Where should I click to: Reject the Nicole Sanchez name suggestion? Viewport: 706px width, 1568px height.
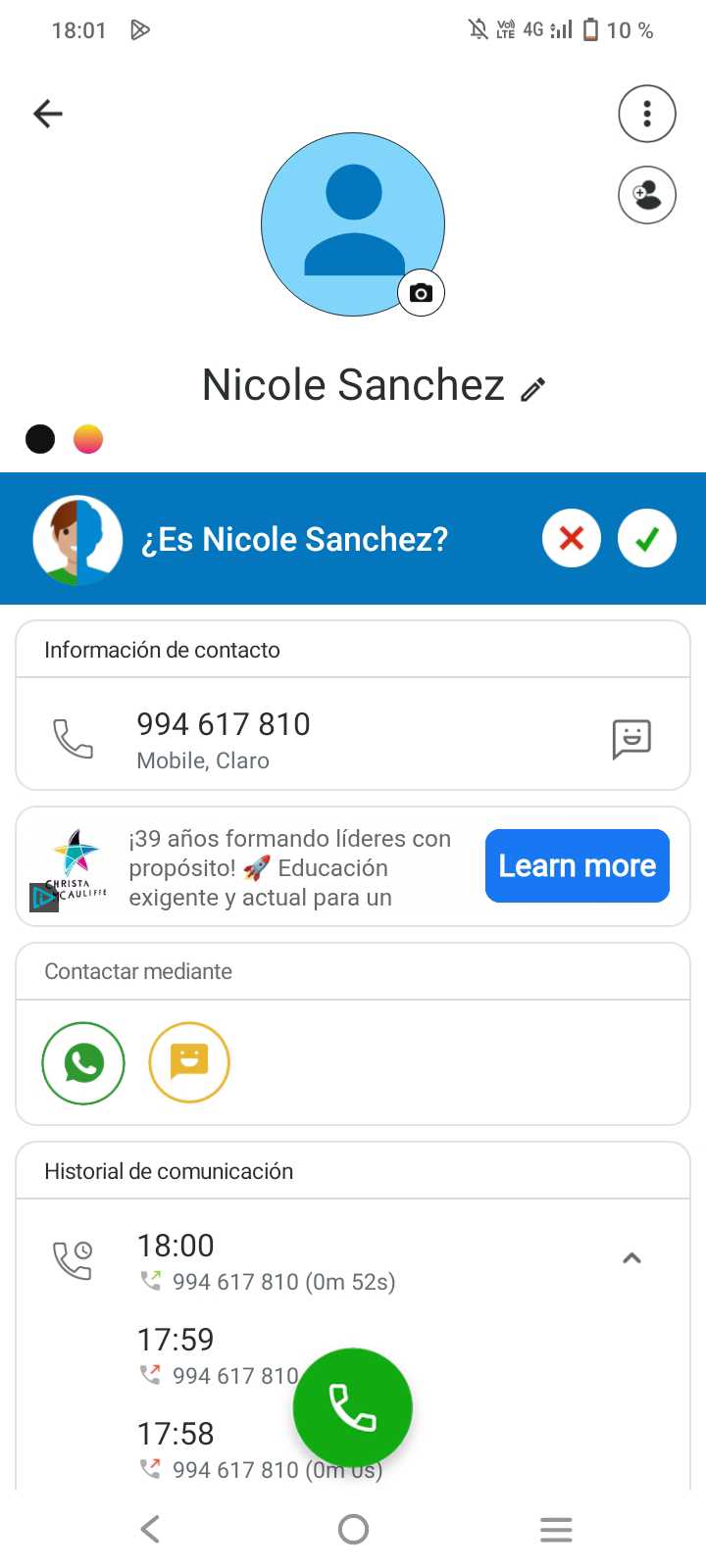572,538
